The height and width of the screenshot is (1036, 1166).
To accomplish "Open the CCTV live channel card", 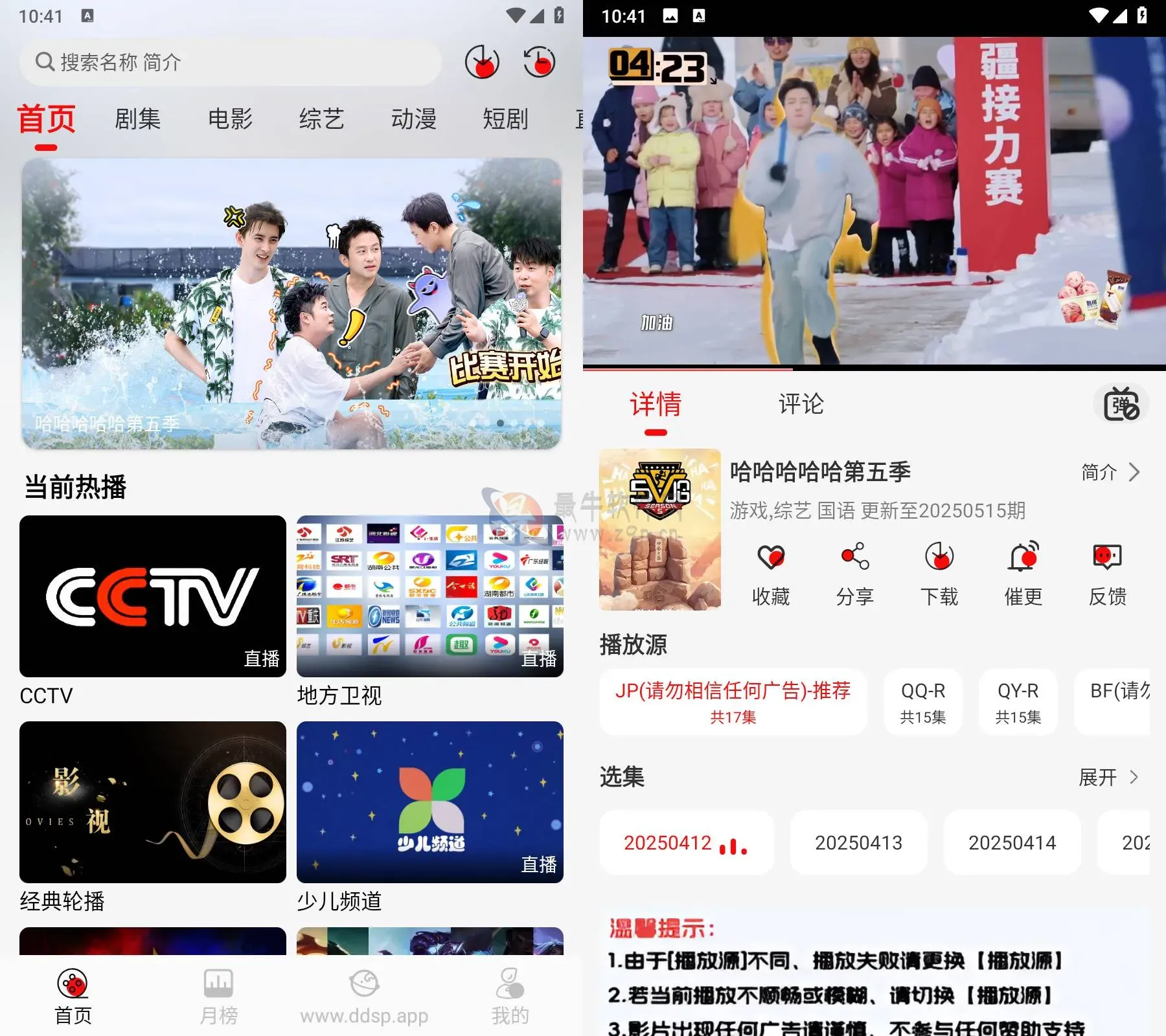I will point(153,596).
